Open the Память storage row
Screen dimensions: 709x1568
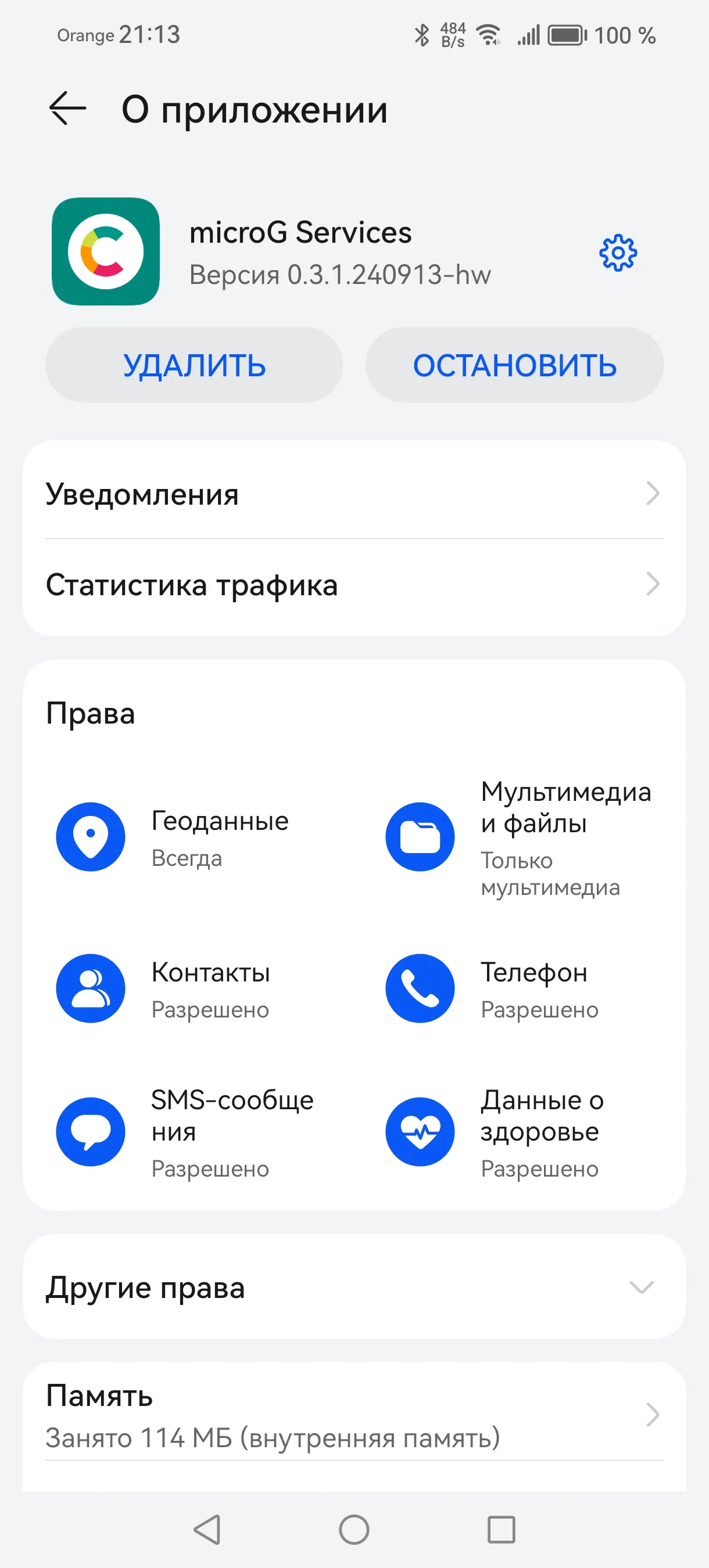coord(354,1415)
